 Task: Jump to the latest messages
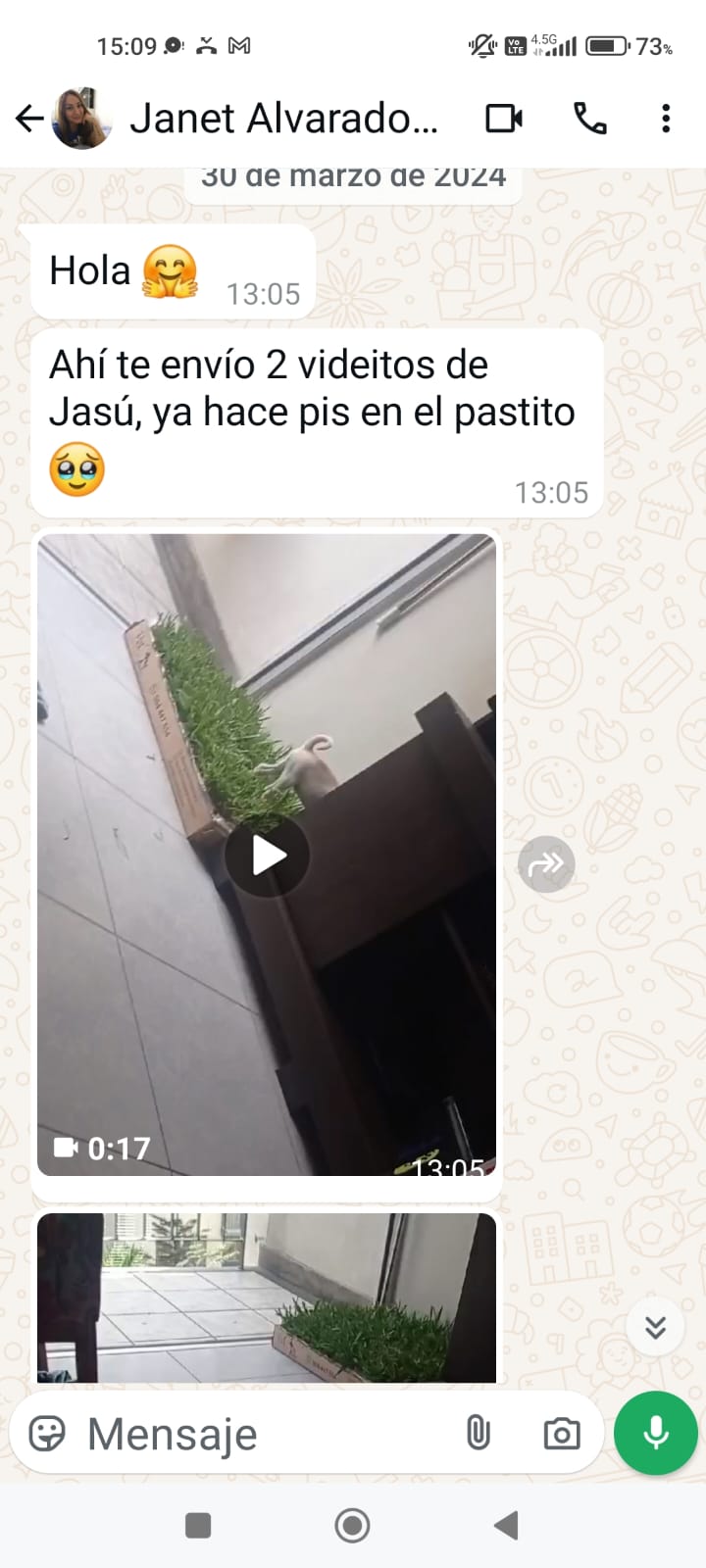click(655, 1327)
